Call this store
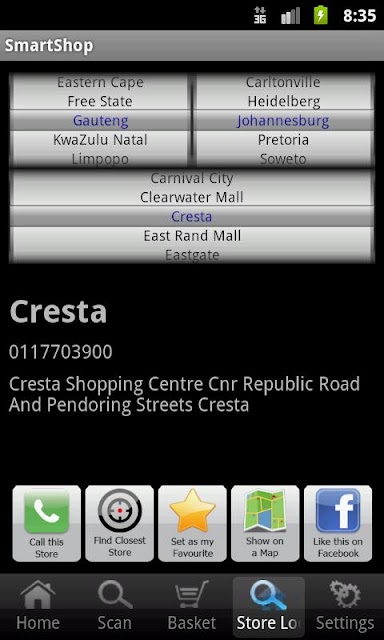Screen dimensions: 384x640 pyautogui.click(x=47, y=523)
